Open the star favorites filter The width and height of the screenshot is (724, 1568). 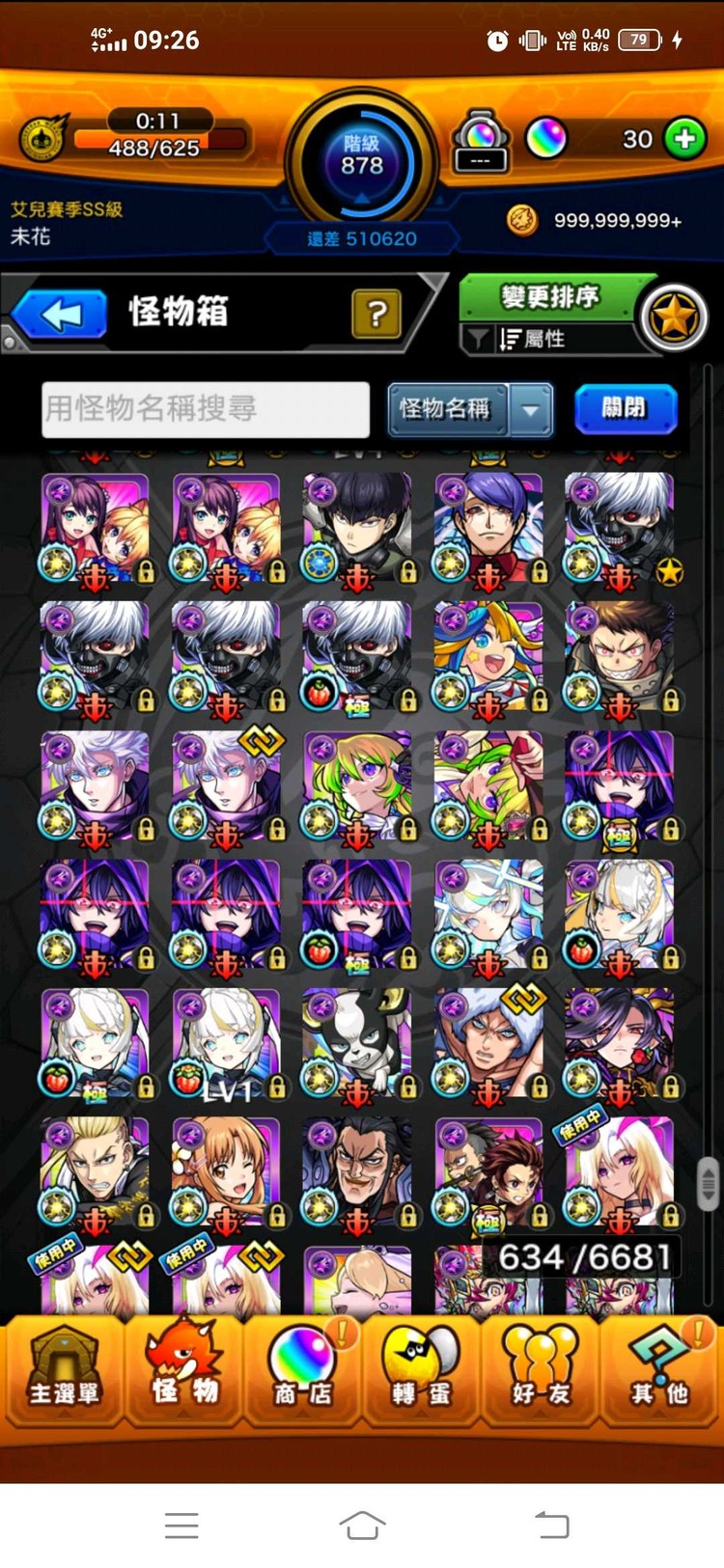674,316
